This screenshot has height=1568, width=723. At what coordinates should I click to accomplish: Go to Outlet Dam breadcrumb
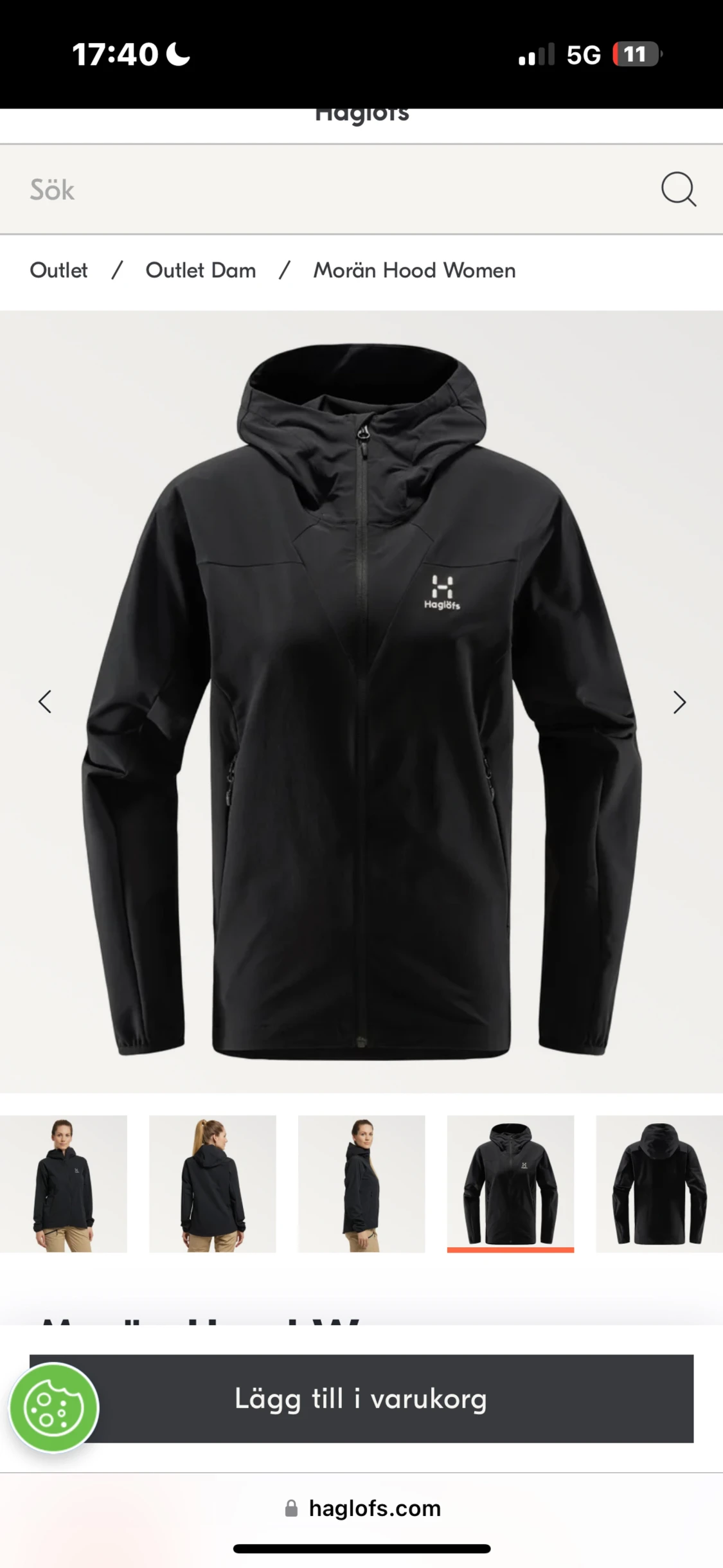[201, 270]
